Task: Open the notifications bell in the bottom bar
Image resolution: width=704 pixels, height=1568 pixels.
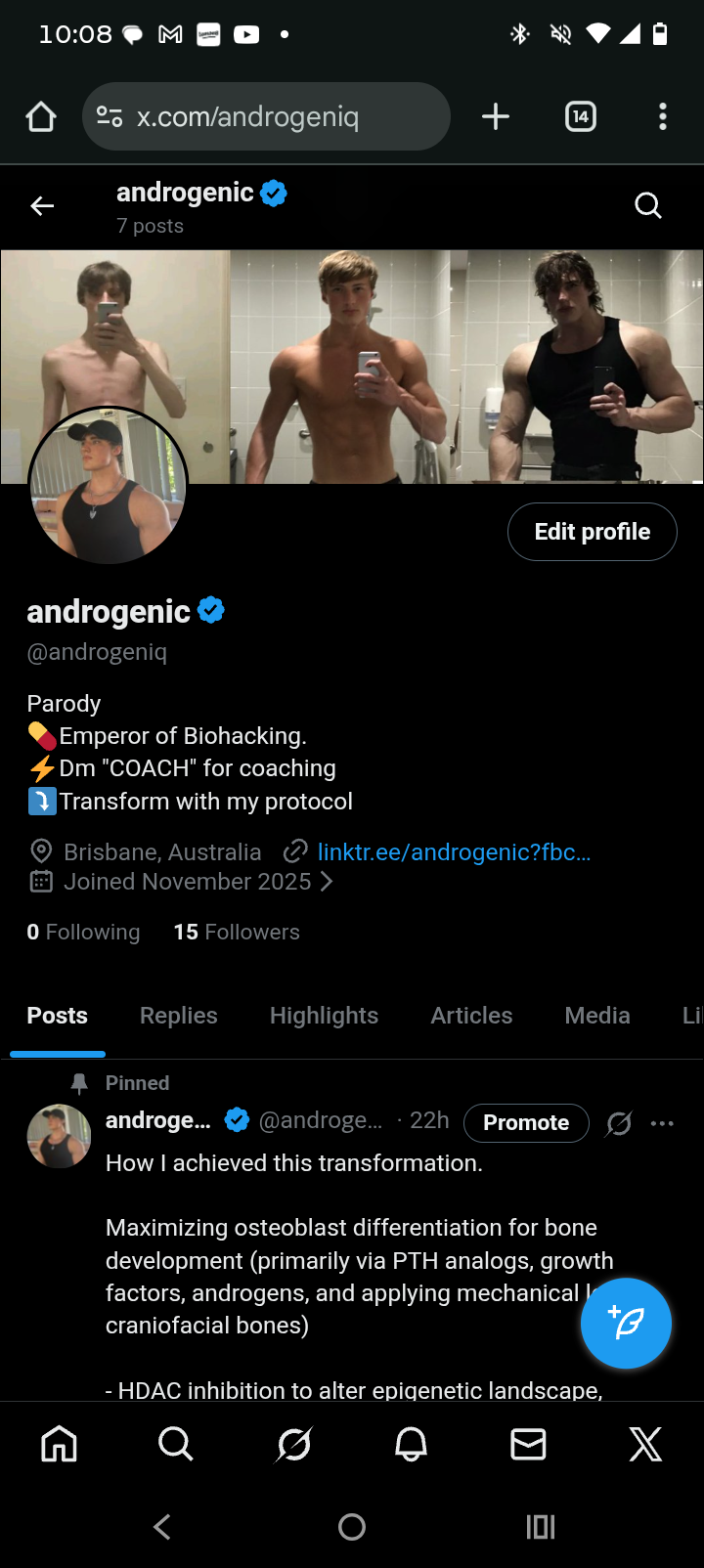Action: [411, 1444]
